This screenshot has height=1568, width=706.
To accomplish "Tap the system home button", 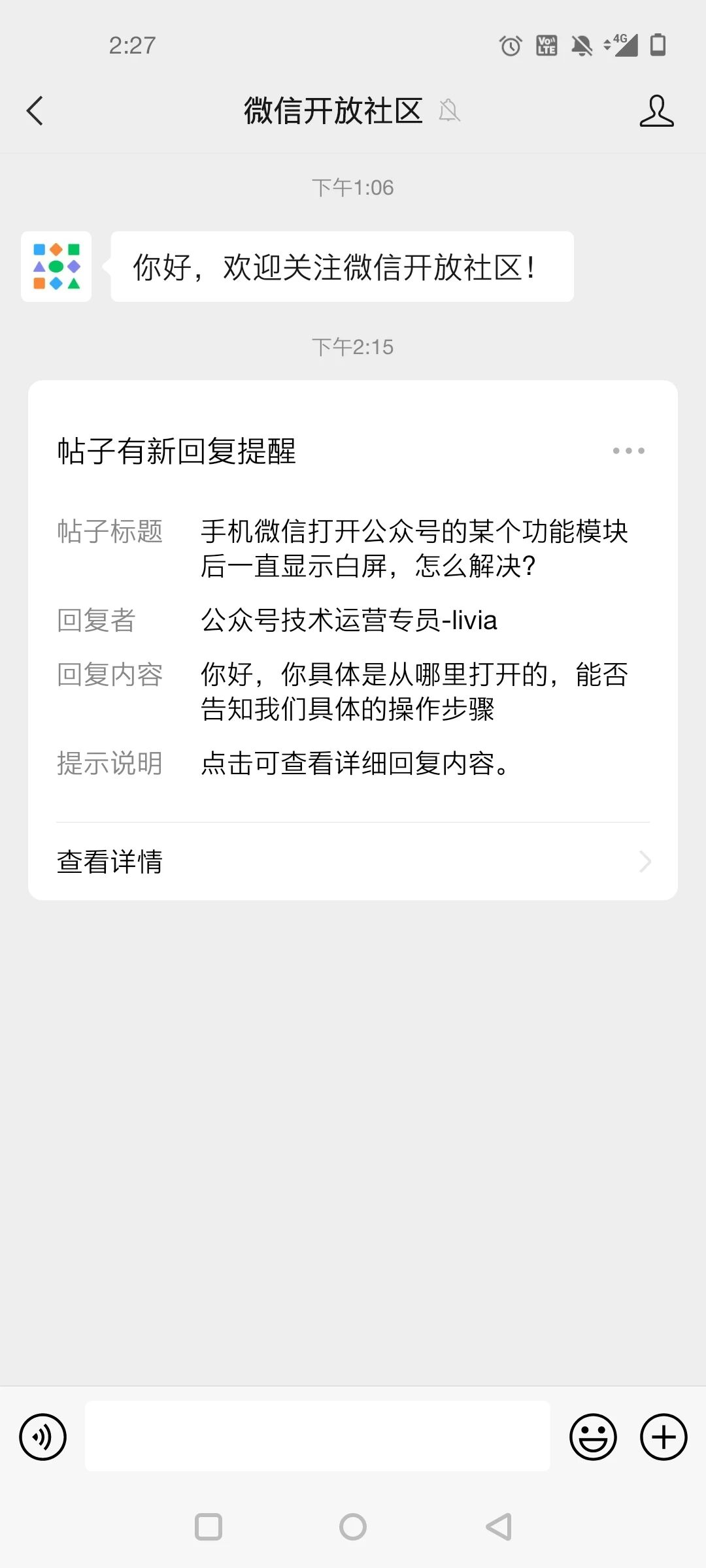I will click(353, 1527).
